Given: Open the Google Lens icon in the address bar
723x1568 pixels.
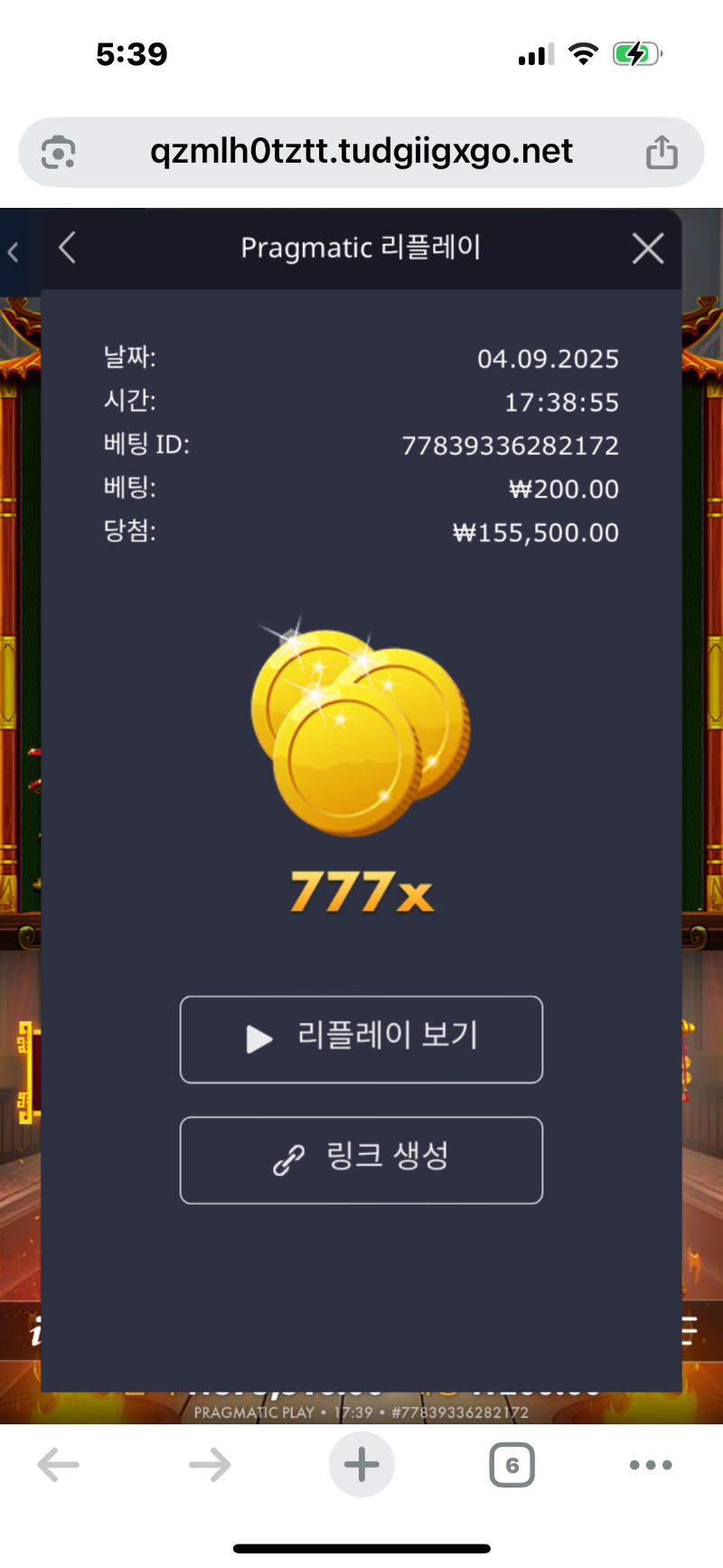Looking at the screenshot, I should point(59,152).
